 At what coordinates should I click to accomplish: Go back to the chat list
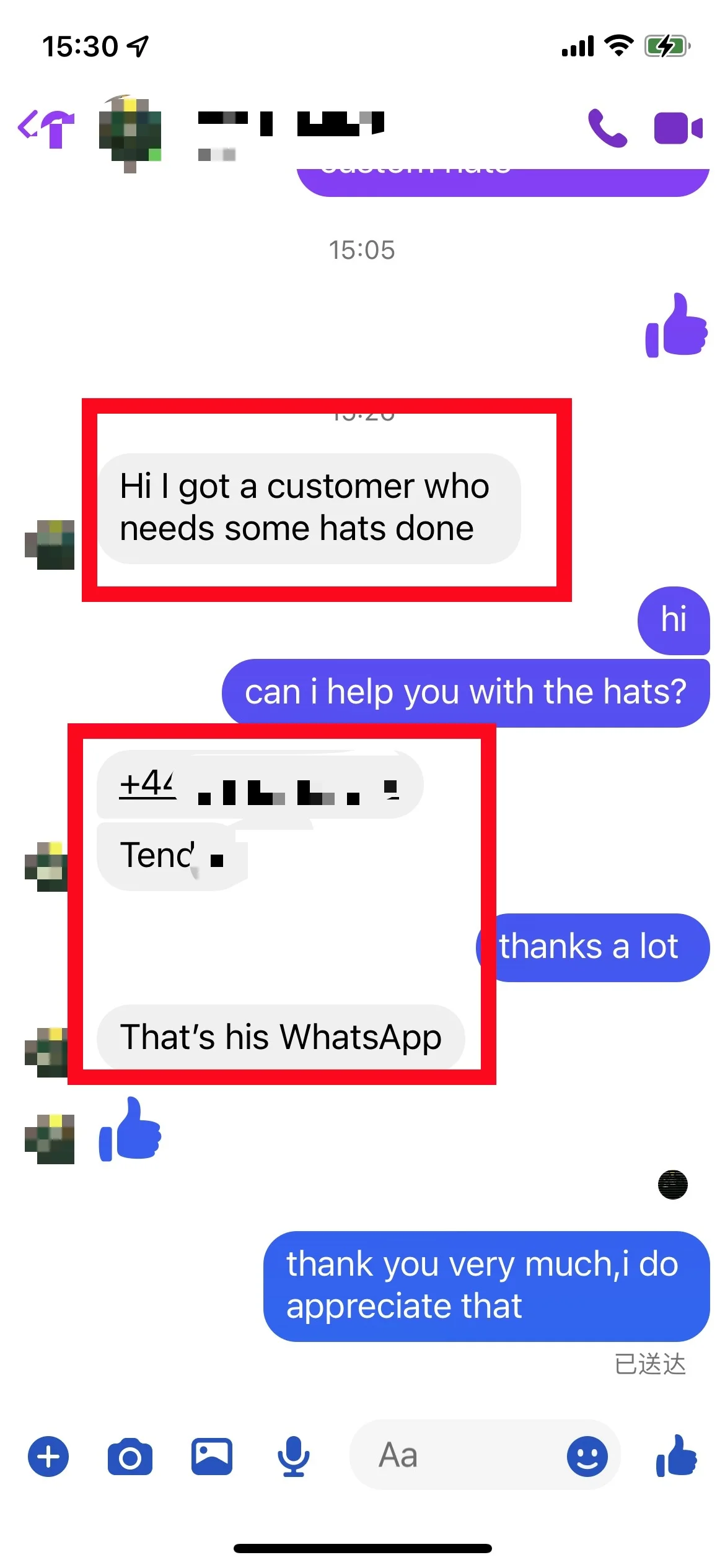pyautogui.click(x=46, y=128)
